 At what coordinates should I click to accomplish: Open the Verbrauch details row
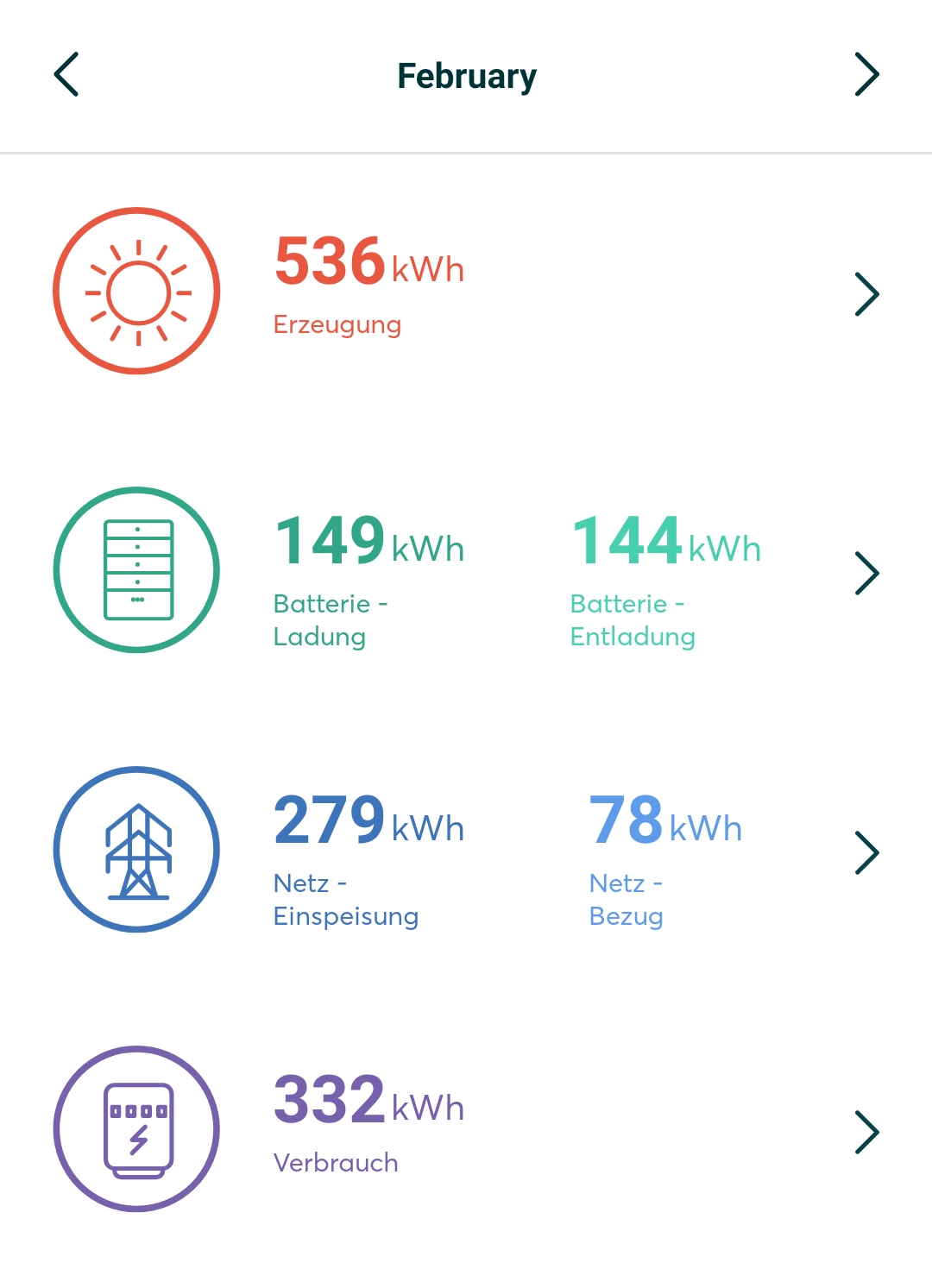click(x=866, y=1132)
